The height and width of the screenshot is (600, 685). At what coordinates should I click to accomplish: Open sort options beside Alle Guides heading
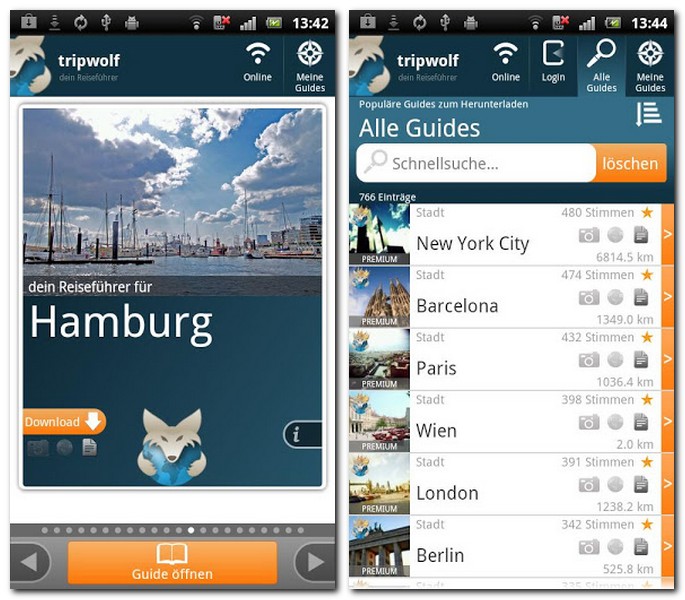(648, 114)
